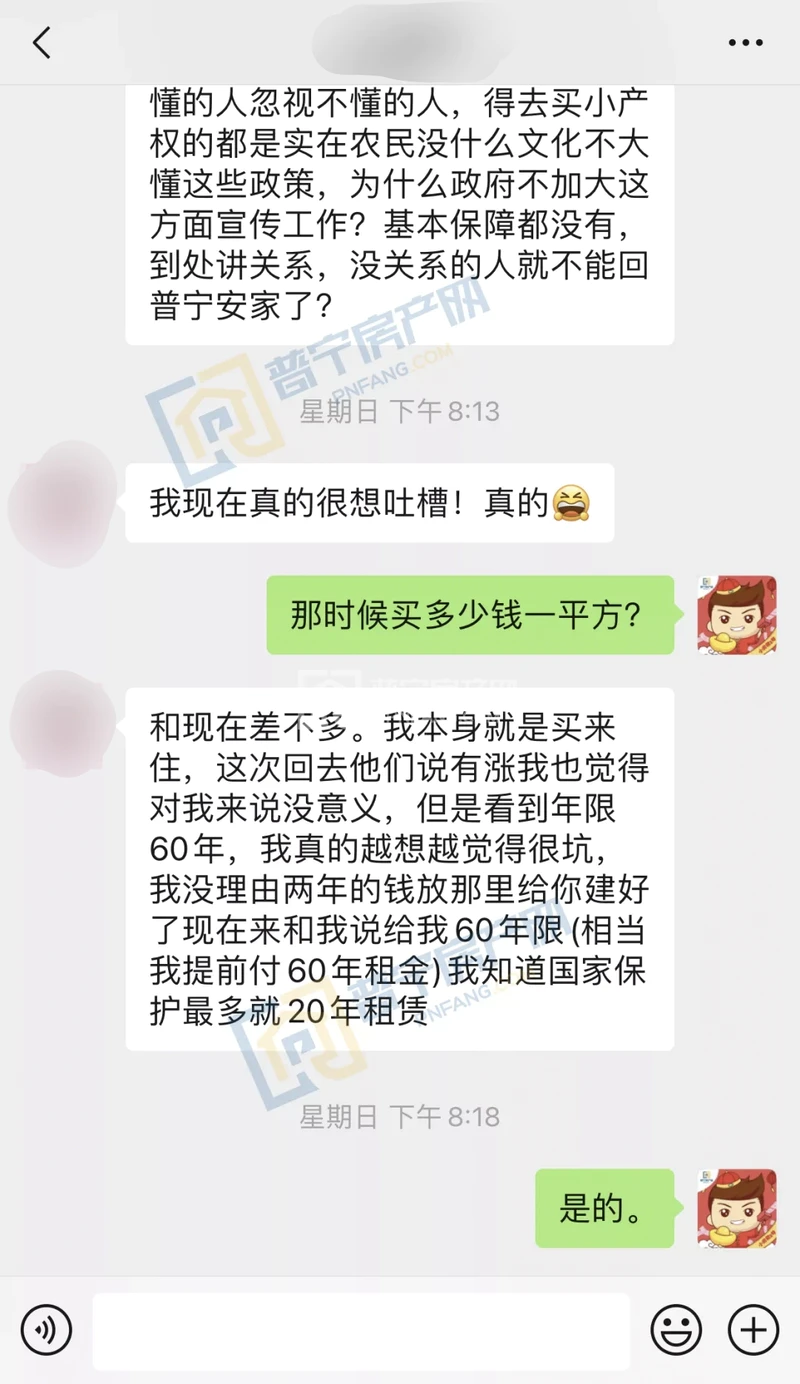Screen dimensions: 800x1384
Task: Open sender's avatar beside the 是的 message
Action: [x=737, y=1208]
